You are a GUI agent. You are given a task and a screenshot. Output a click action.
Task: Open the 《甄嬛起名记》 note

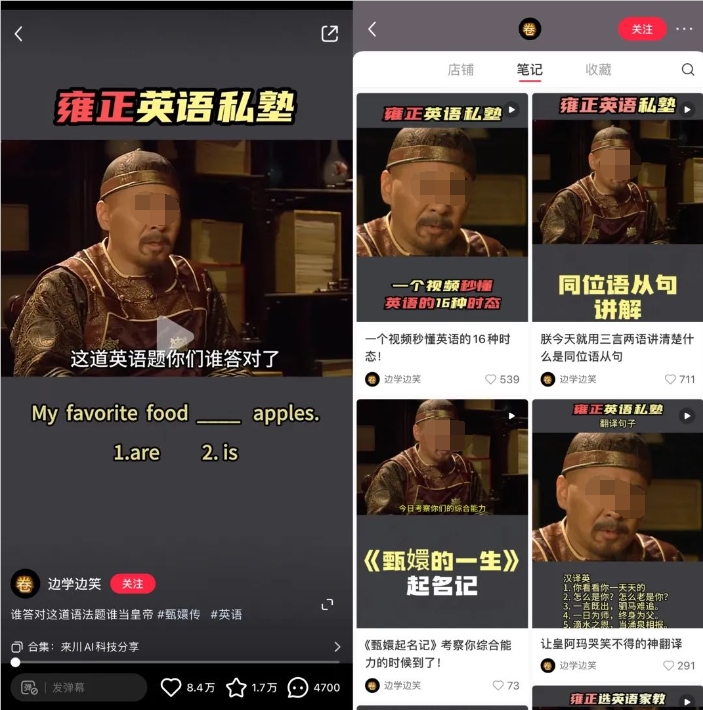coord(442,515)
